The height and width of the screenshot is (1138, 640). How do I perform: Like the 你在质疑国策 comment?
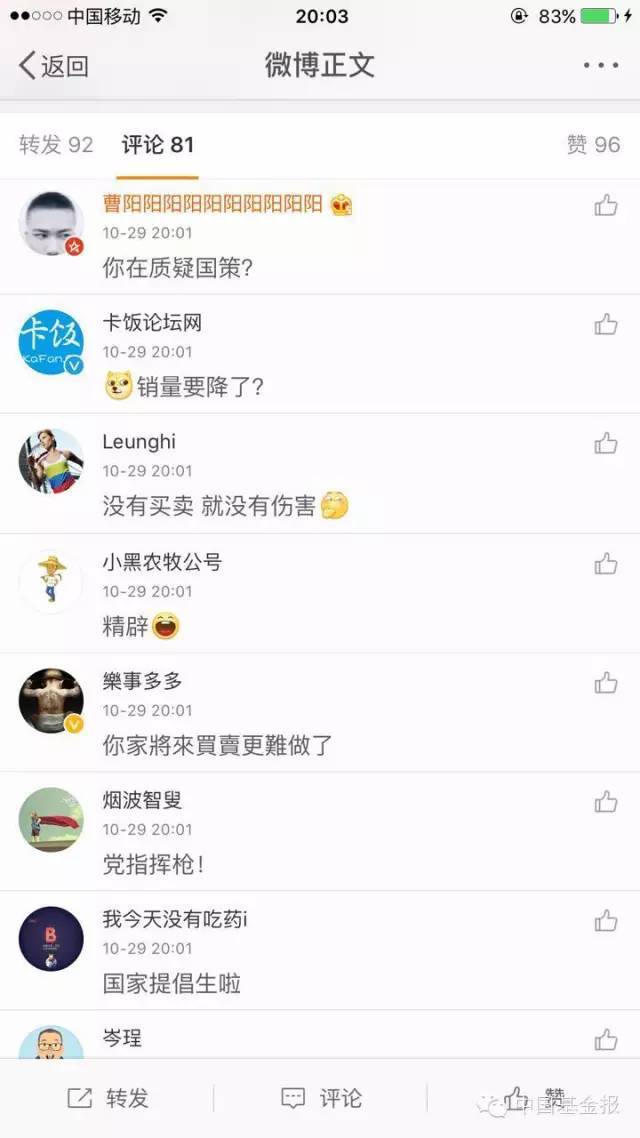point(606,206)
